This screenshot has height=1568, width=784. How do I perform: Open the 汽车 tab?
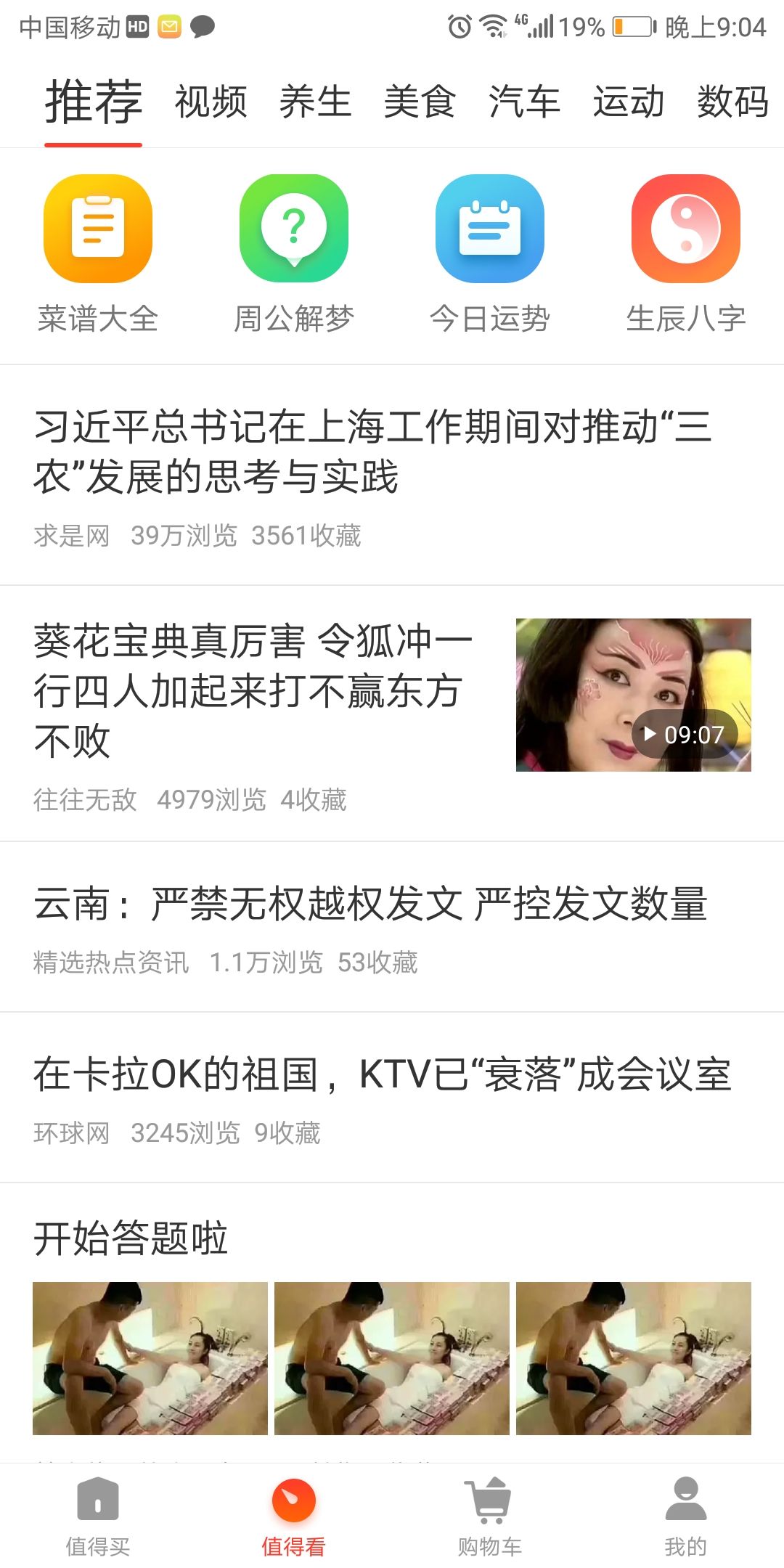(x=524, y=102)
